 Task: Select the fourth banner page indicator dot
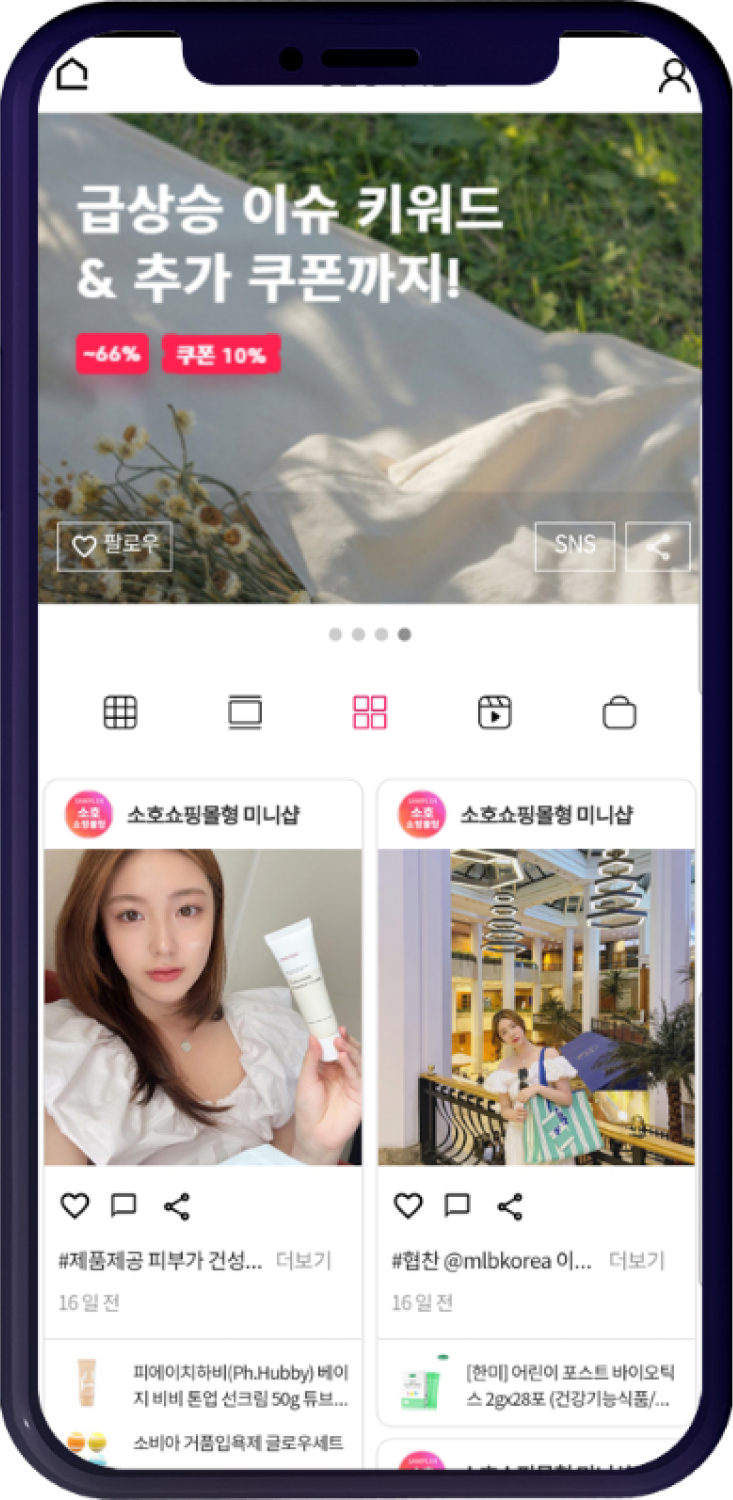404,634
